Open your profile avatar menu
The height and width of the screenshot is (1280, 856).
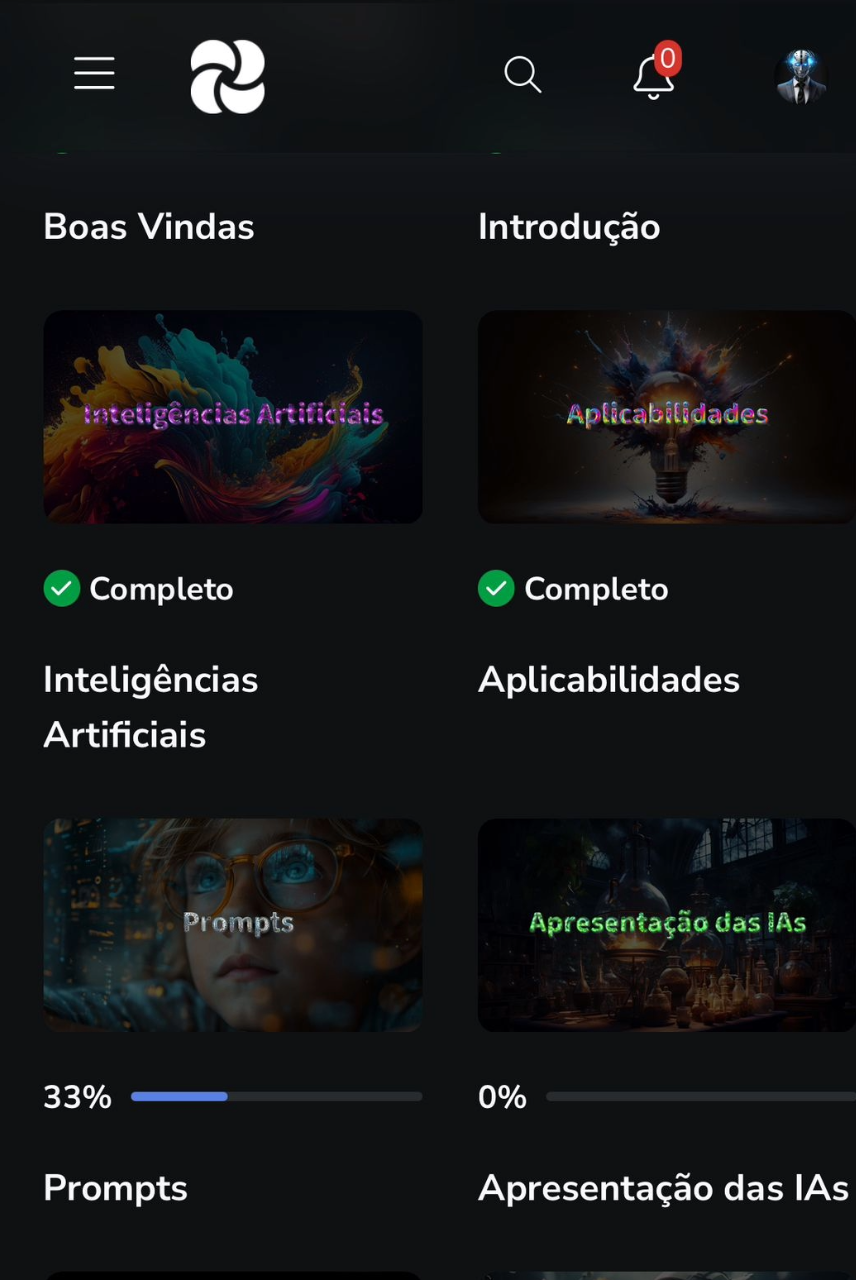point(800,75)
